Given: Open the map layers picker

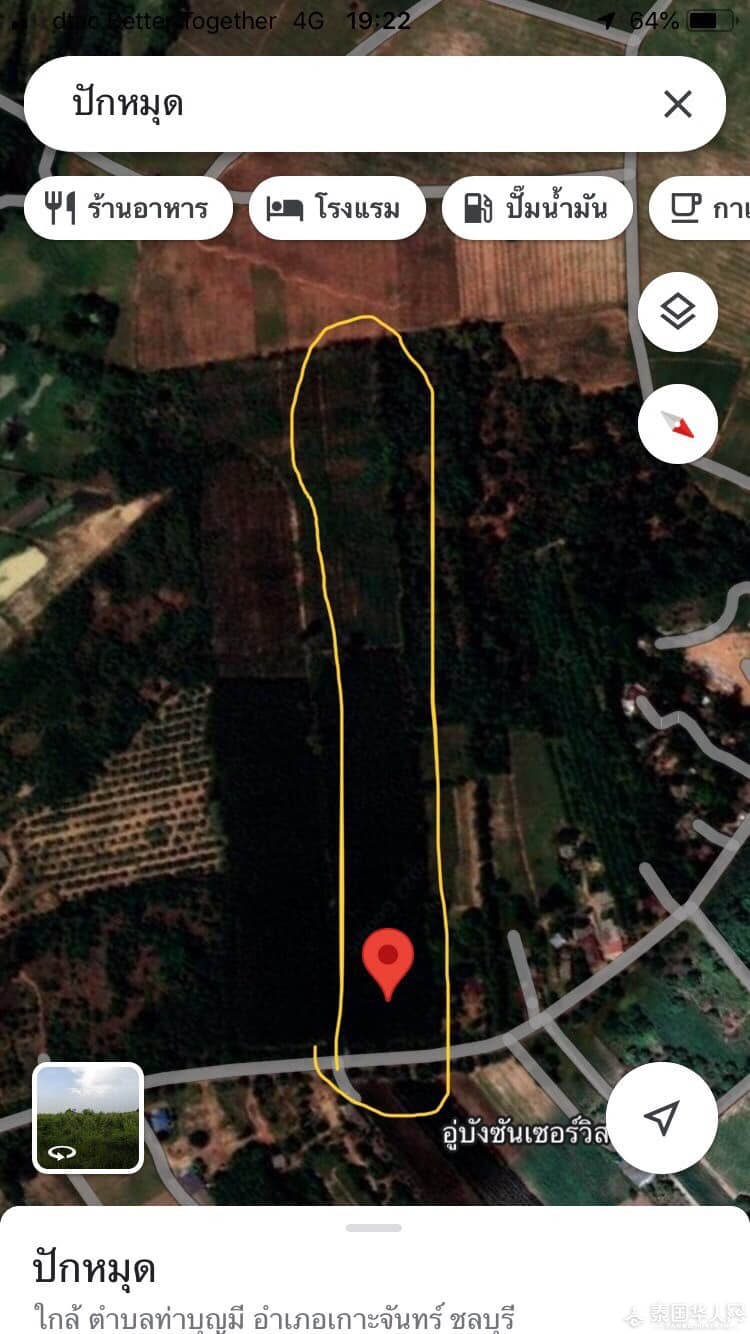Looking at the screenshot, I should click(x=678, y=311).
